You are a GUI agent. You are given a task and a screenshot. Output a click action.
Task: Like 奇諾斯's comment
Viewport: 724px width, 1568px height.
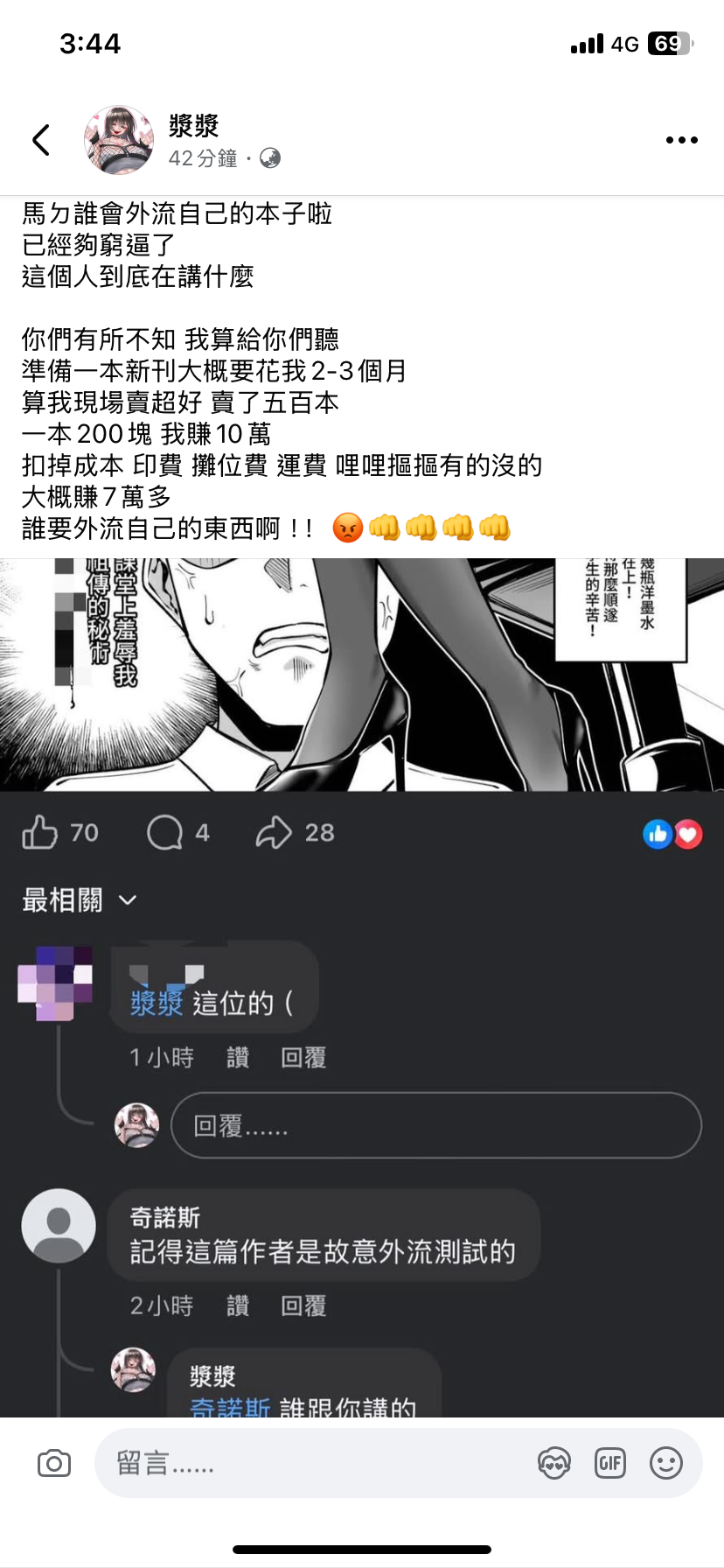(238, 1306)
